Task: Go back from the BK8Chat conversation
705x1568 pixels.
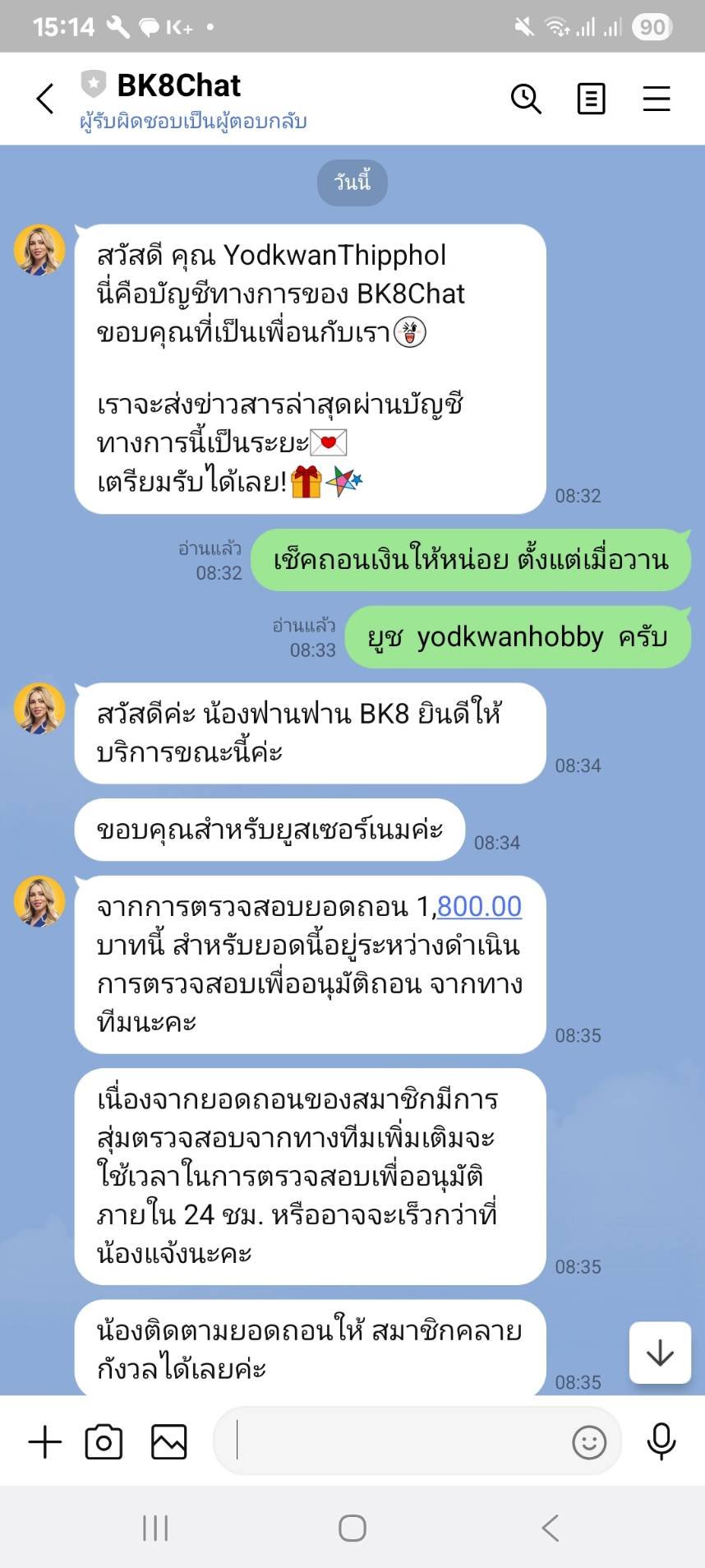Action: 45,99
